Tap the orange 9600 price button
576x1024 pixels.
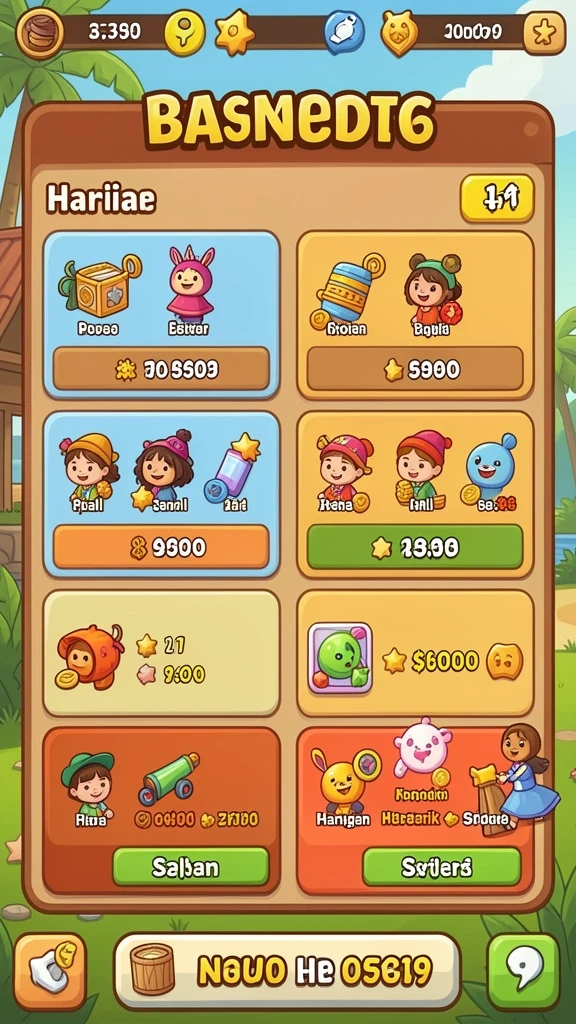[161, 547]
